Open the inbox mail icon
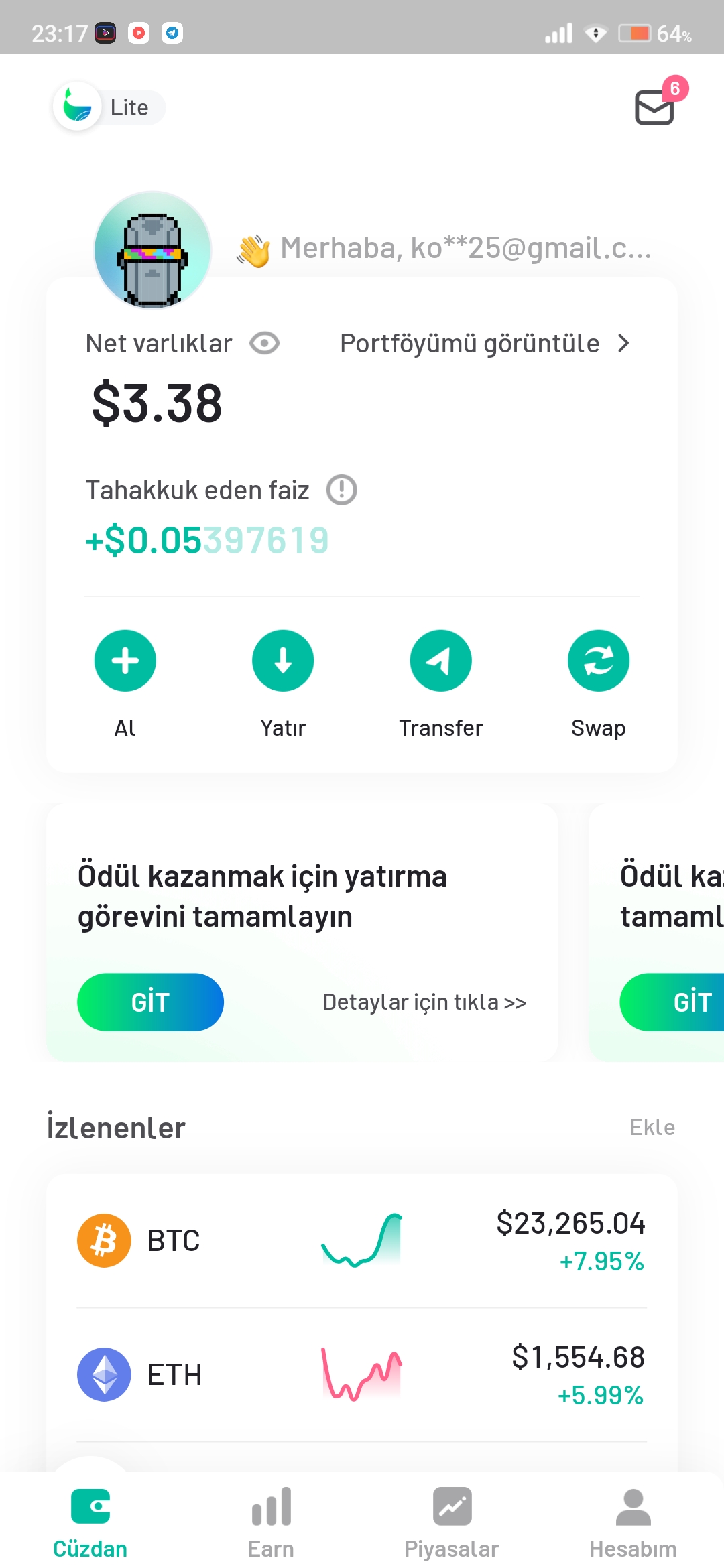Viewport: 724px width, 1568px height. [655, 107]
